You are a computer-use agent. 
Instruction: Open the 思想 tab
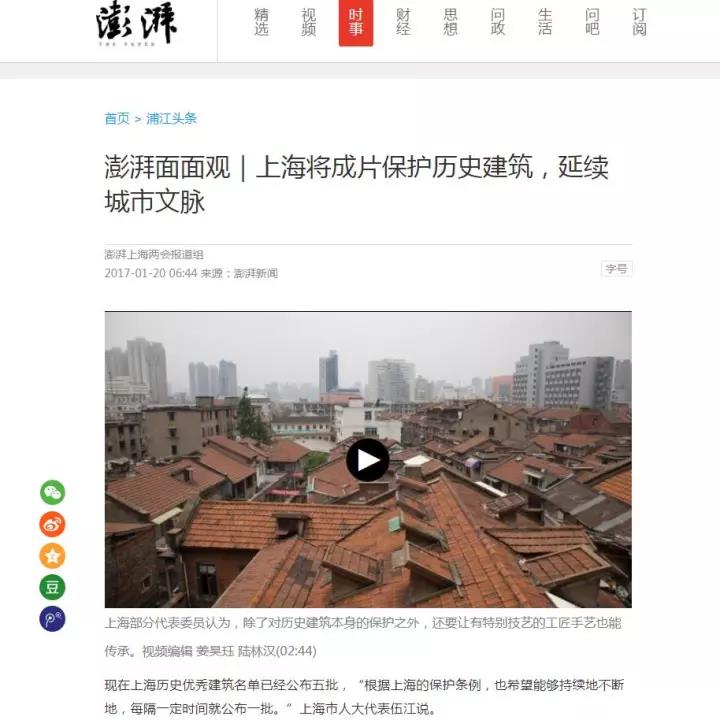point(451,22)
